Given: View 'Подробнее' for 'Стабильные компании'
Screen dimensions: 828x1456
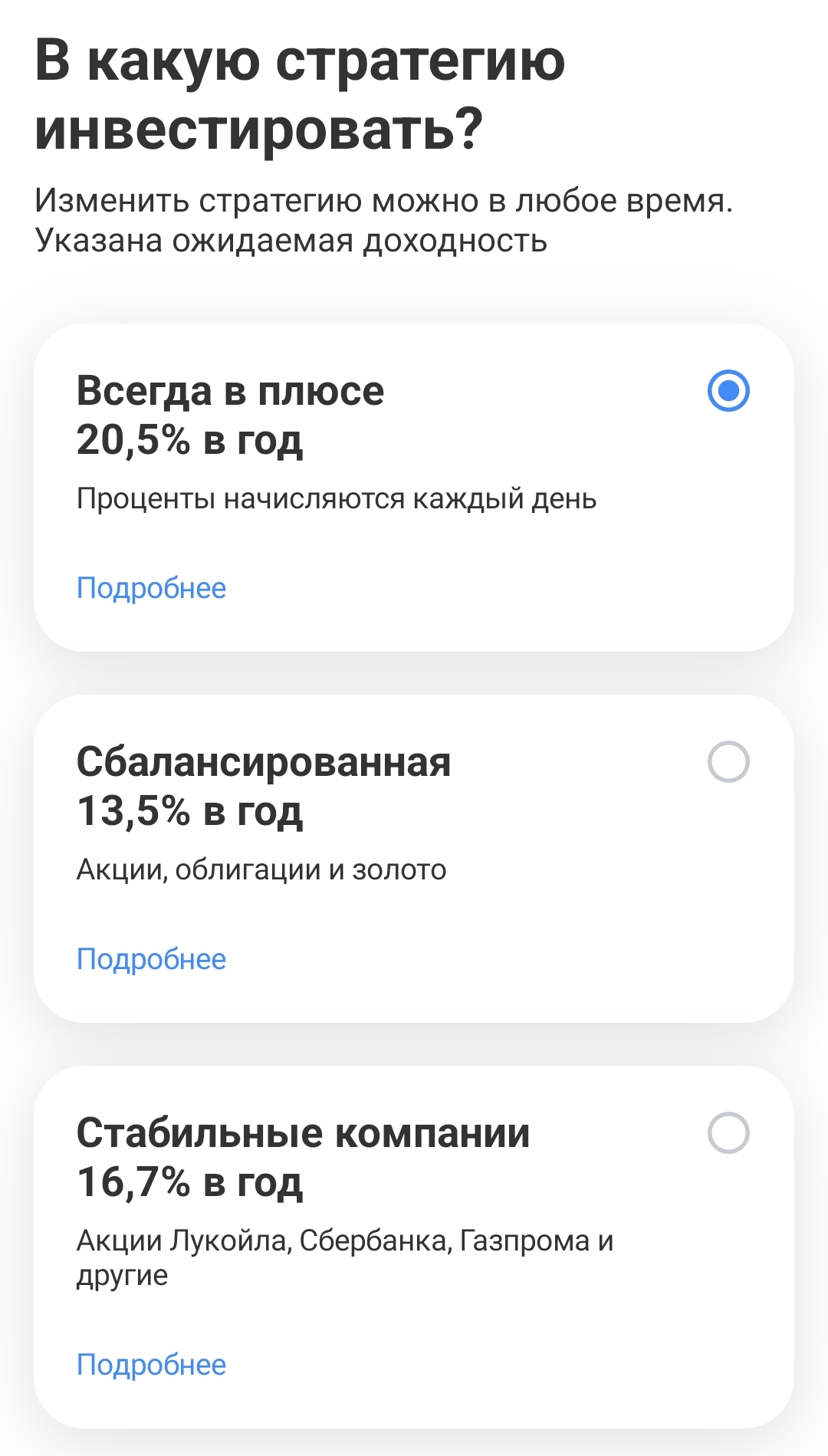Looking at the screenshot, I should point(151,1365).
